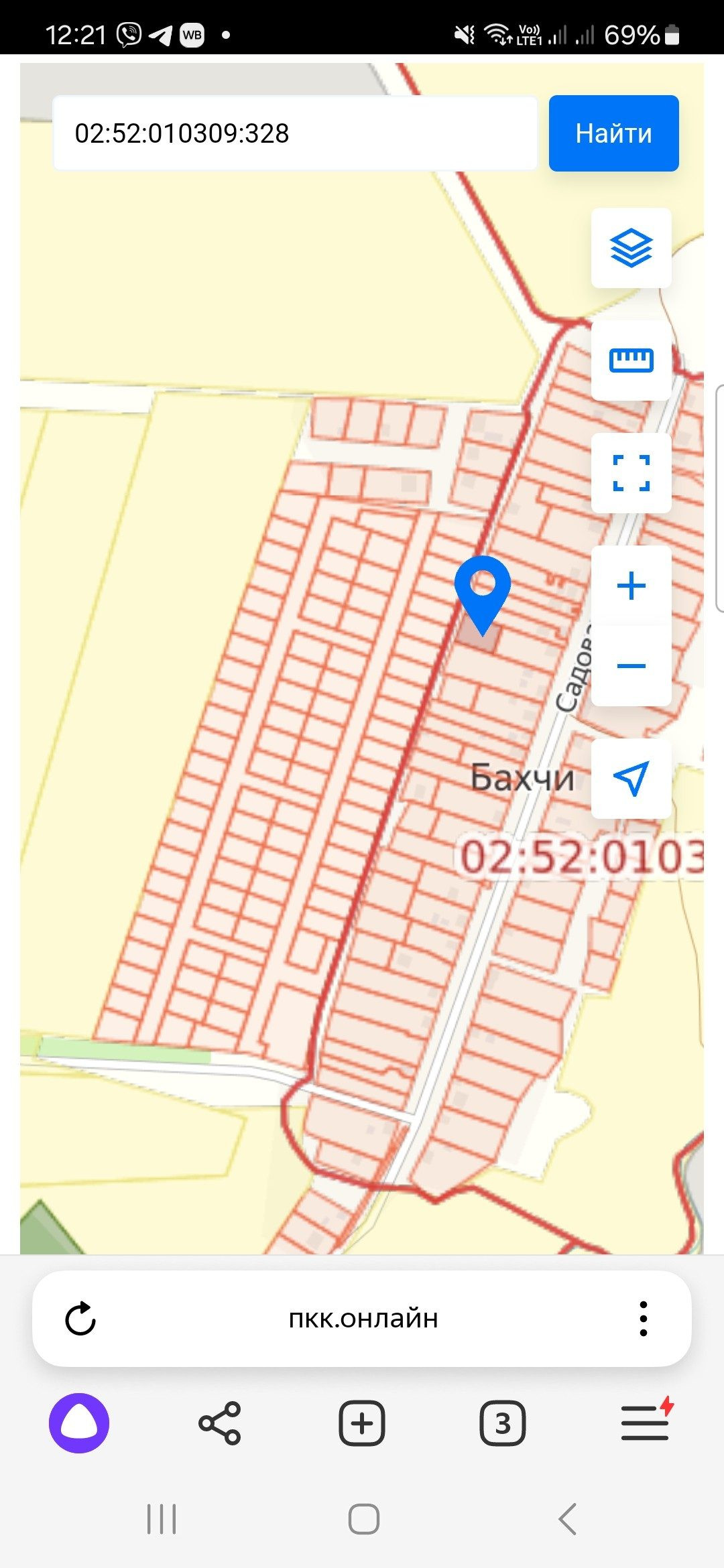Open the пкк.онлайн address bar

tap(363, 1319)
